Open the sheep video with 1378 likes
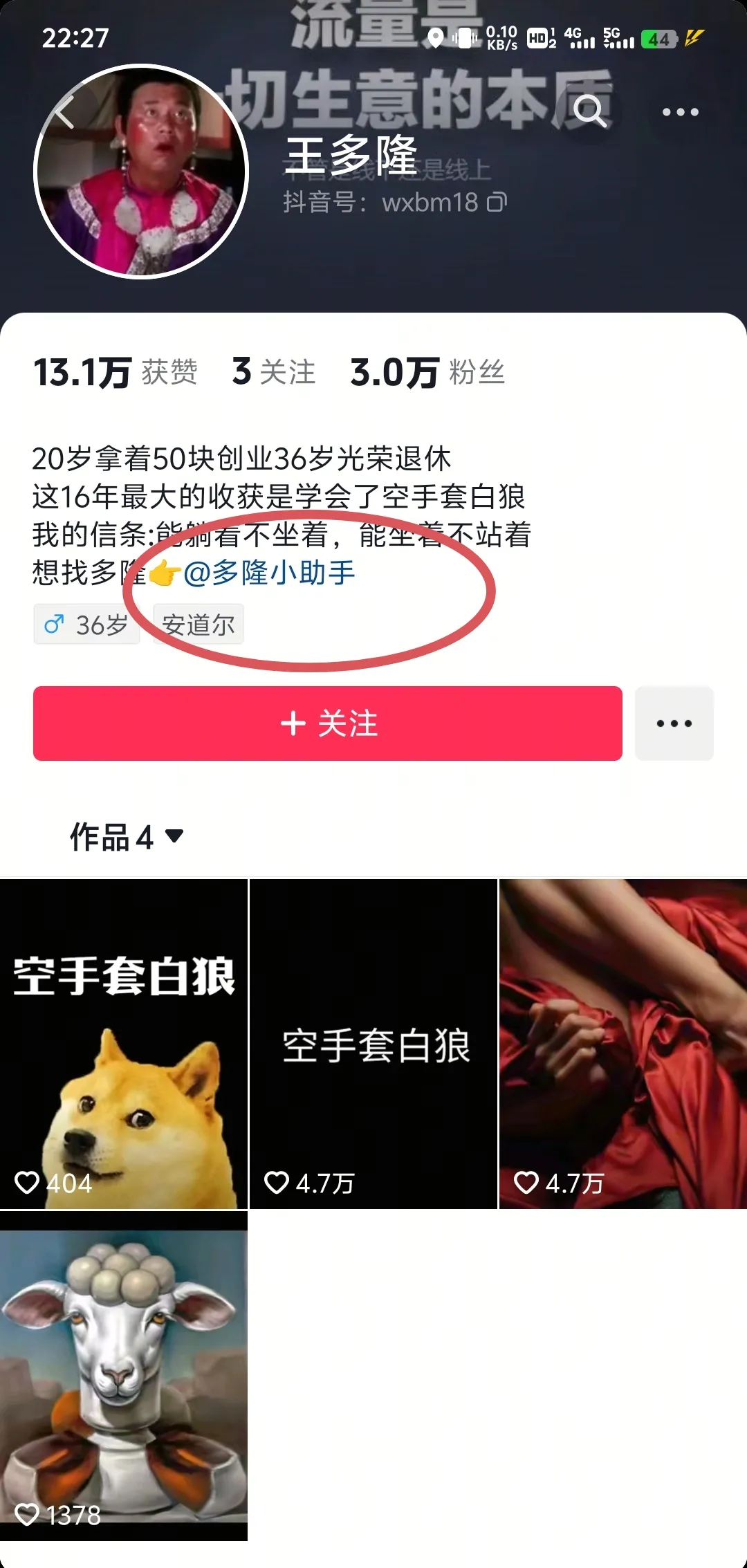Screen dimensions: 747x1568 (x=124, y=1376)
